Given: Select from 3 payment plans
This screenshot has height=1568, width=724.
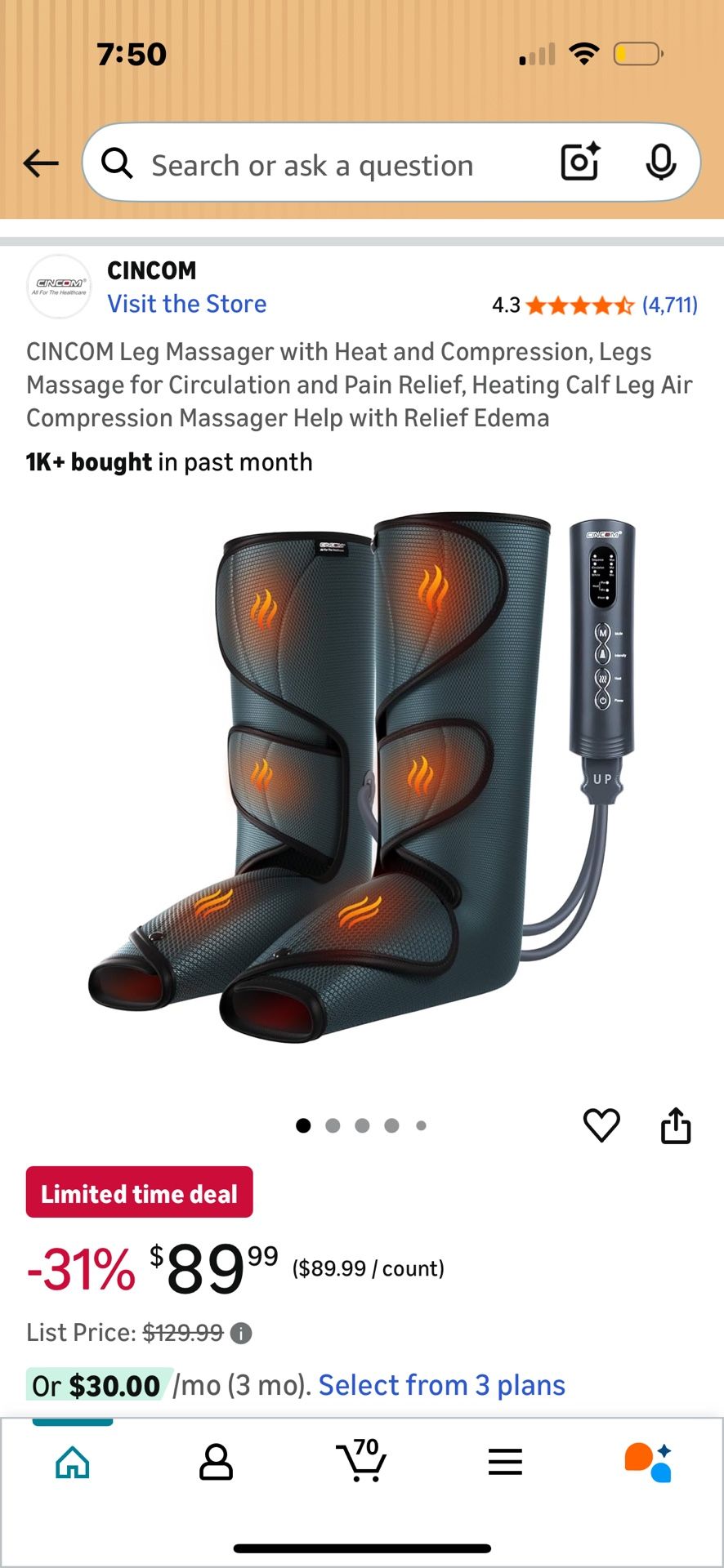Looking at the screenshot, I should 441,1385.
